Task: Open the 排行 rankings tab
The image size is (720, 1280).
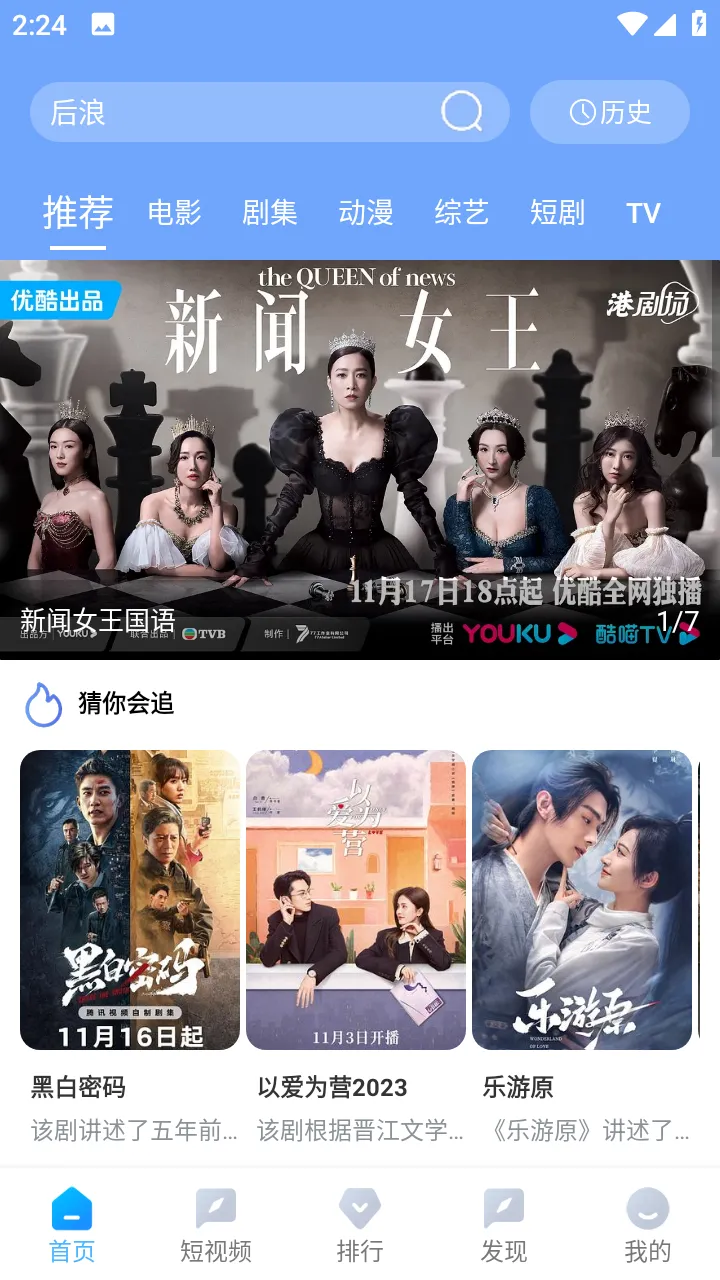Action: point(360,1226)
